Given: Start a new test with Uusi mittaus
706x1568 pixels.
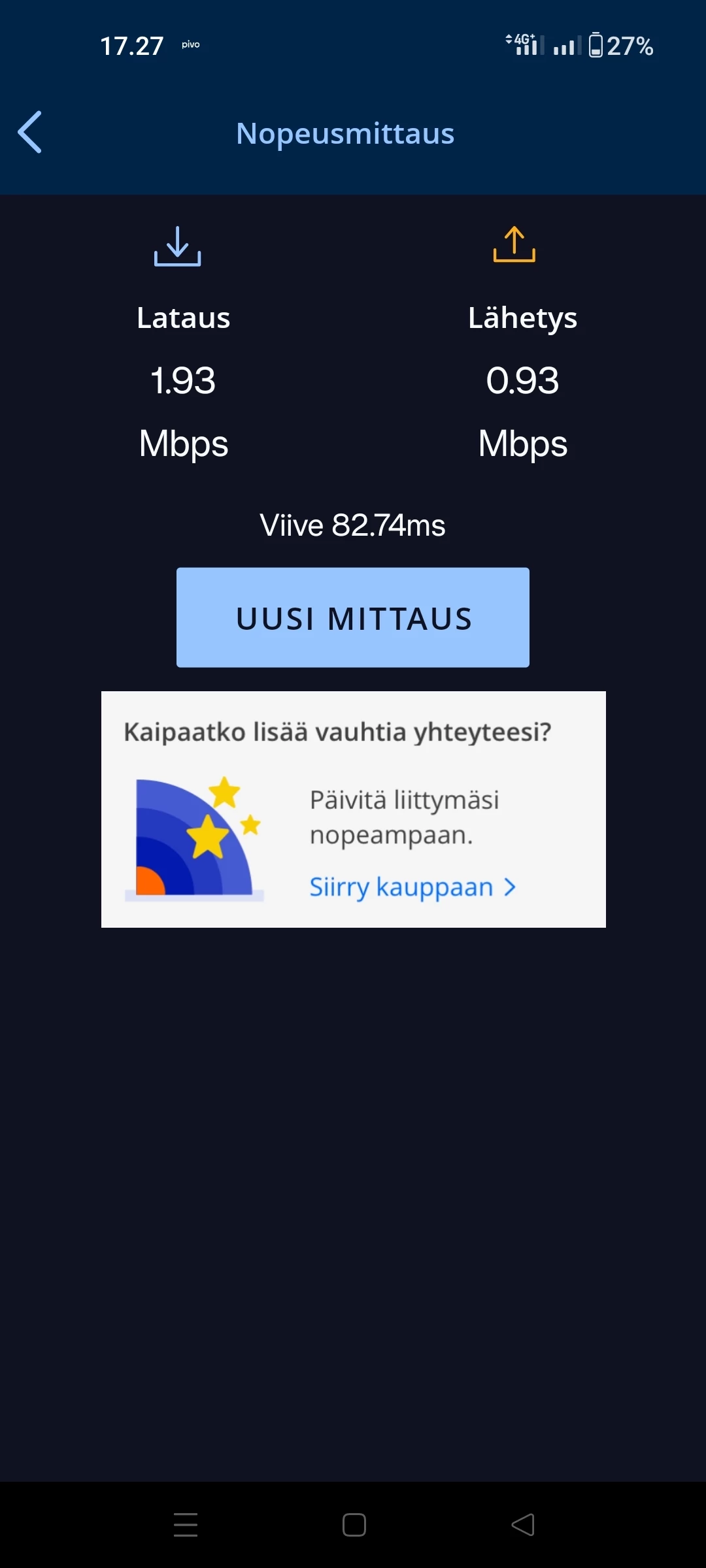Looking at the screenshot, I should [x=353, y=617].
